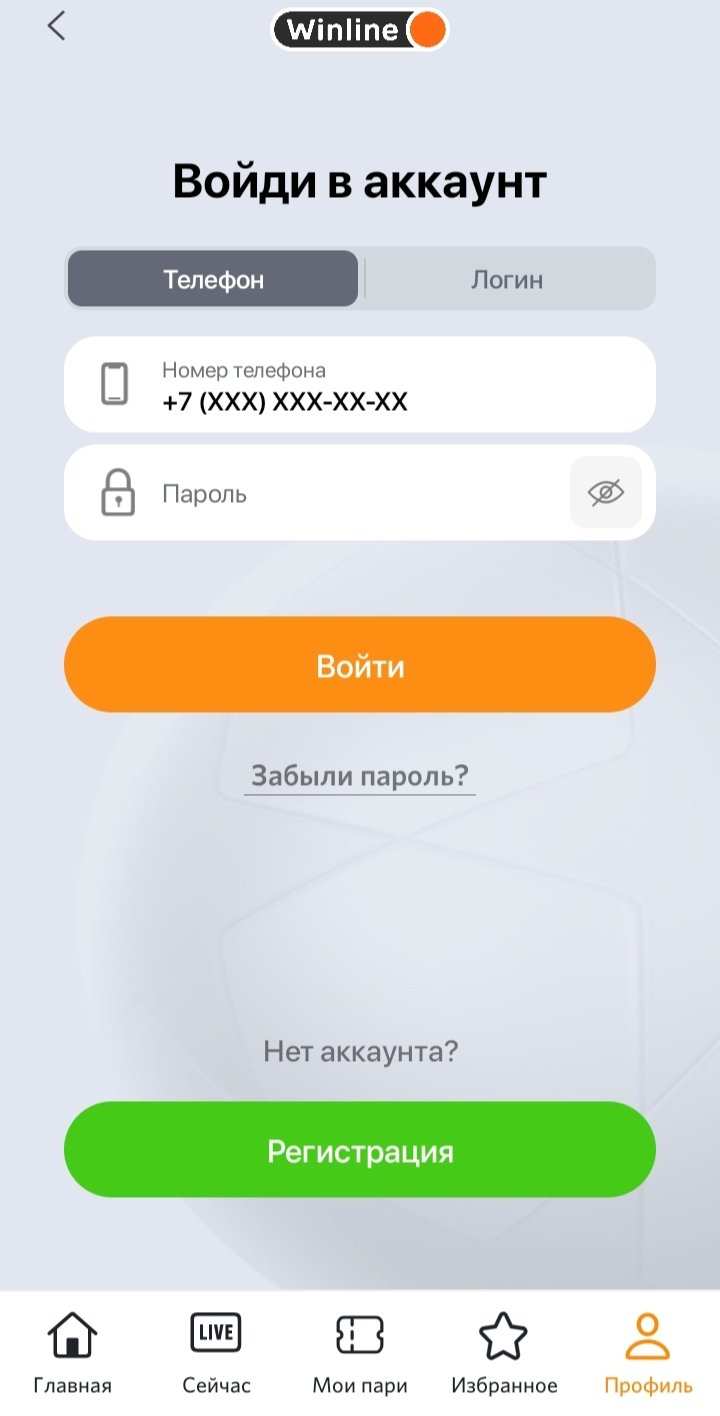
Task: Open the Мои пари tab
Action: [x=360, y=1352]
